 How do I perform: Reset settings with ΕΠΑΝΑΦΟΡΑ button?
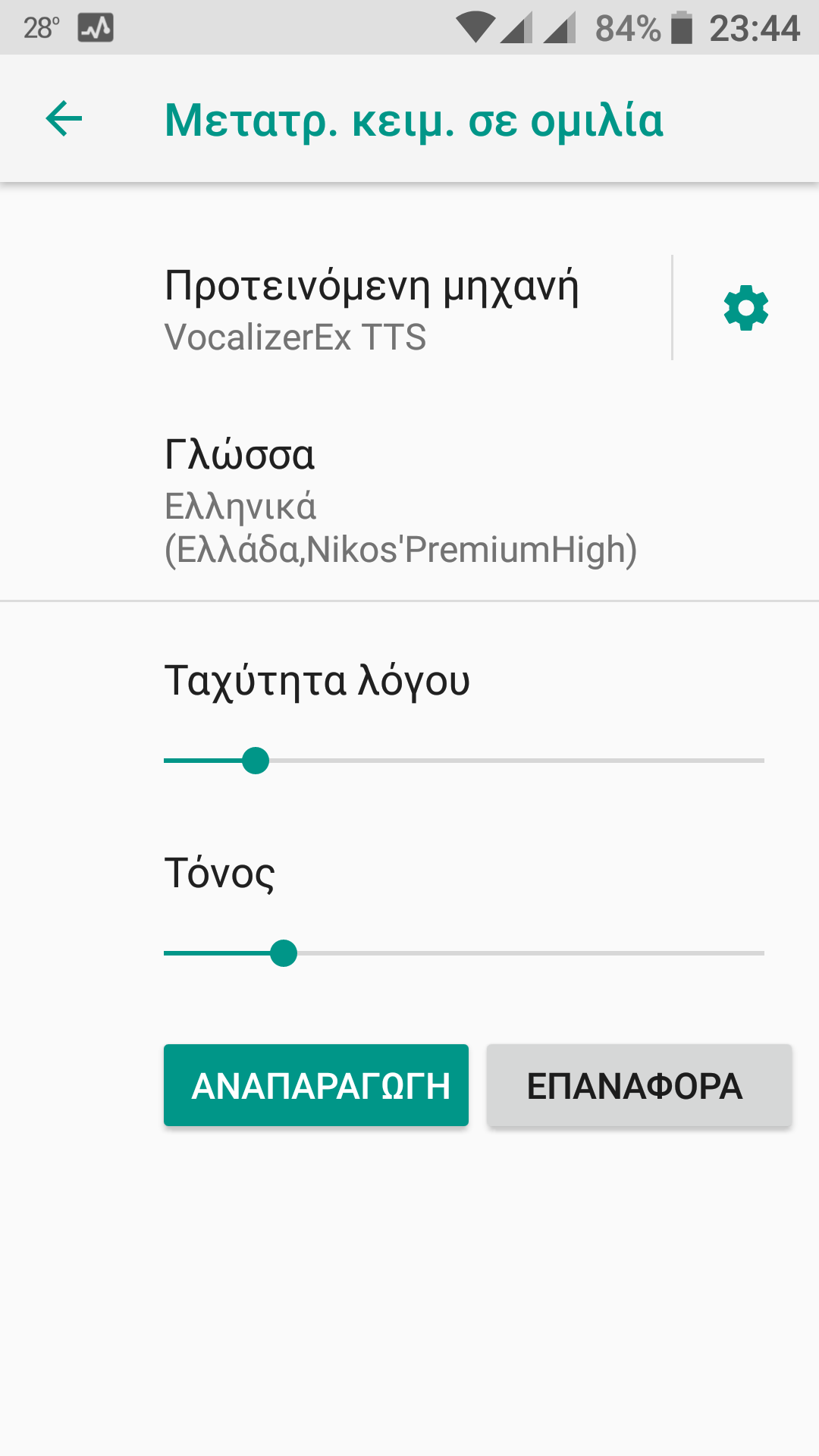(639, 1085)
